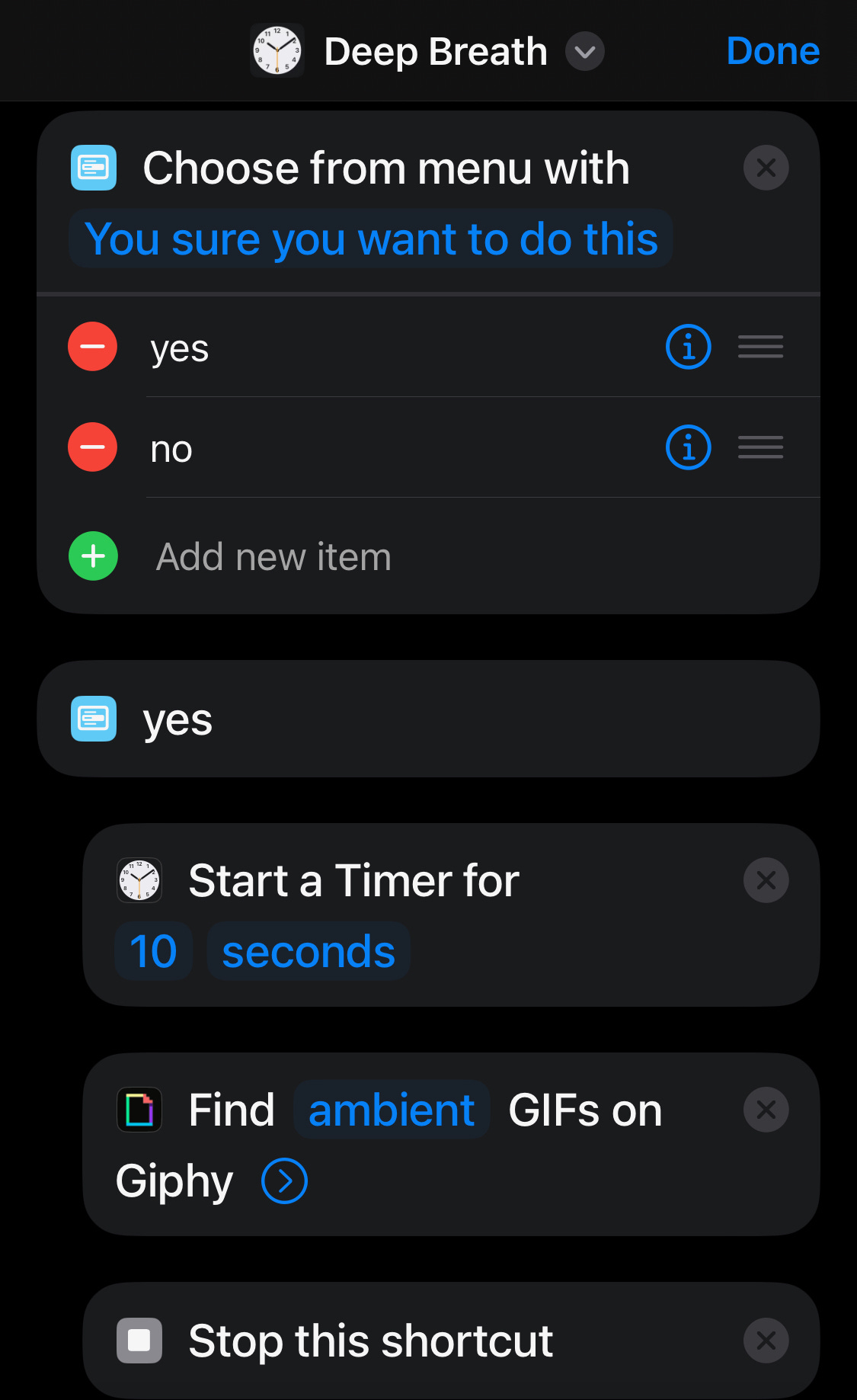Tap Done to finish editing

pyautogui.click(x=772, y=51)
